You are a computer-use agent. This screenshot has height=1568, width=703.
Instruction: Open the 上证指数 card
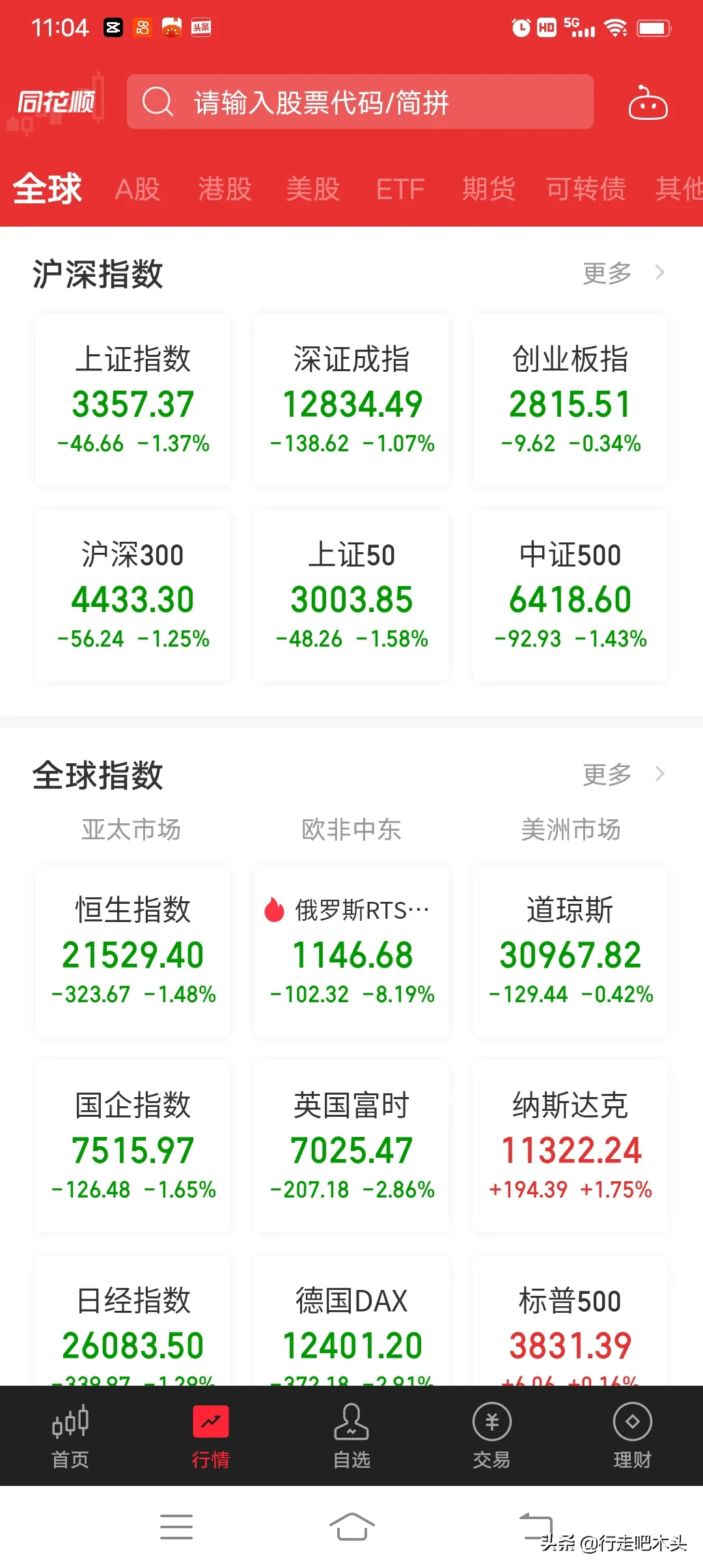click(133, 400)
